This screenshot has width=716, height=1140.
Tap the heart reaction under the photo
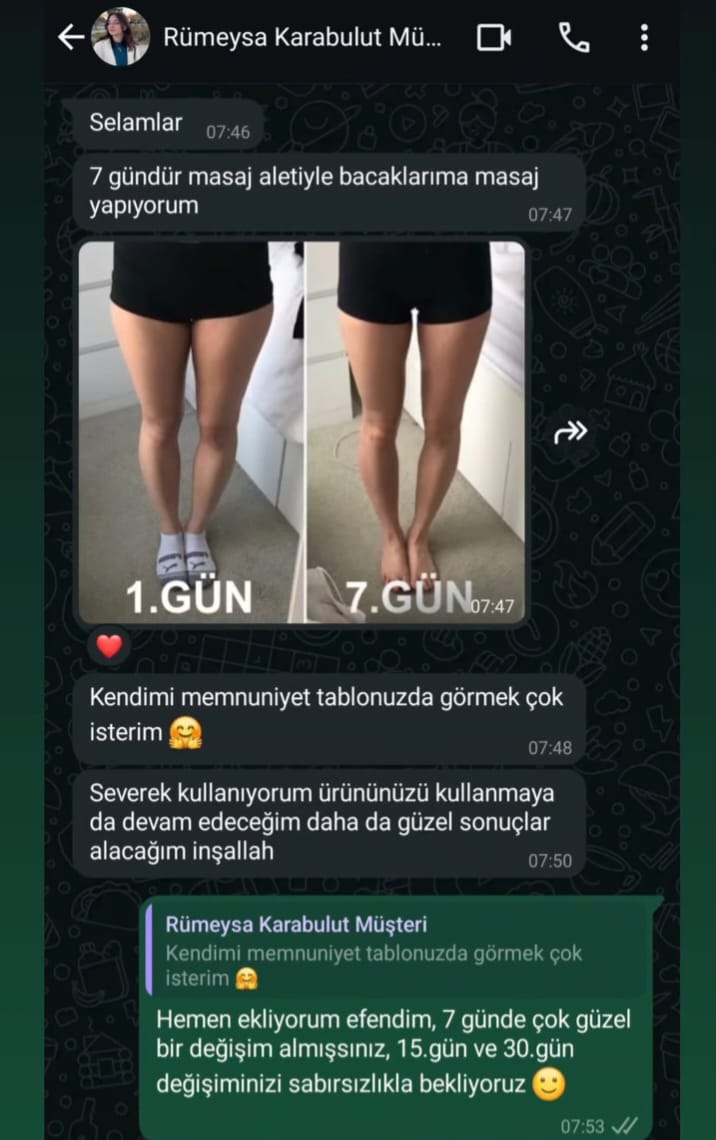[x=109, y=646]
